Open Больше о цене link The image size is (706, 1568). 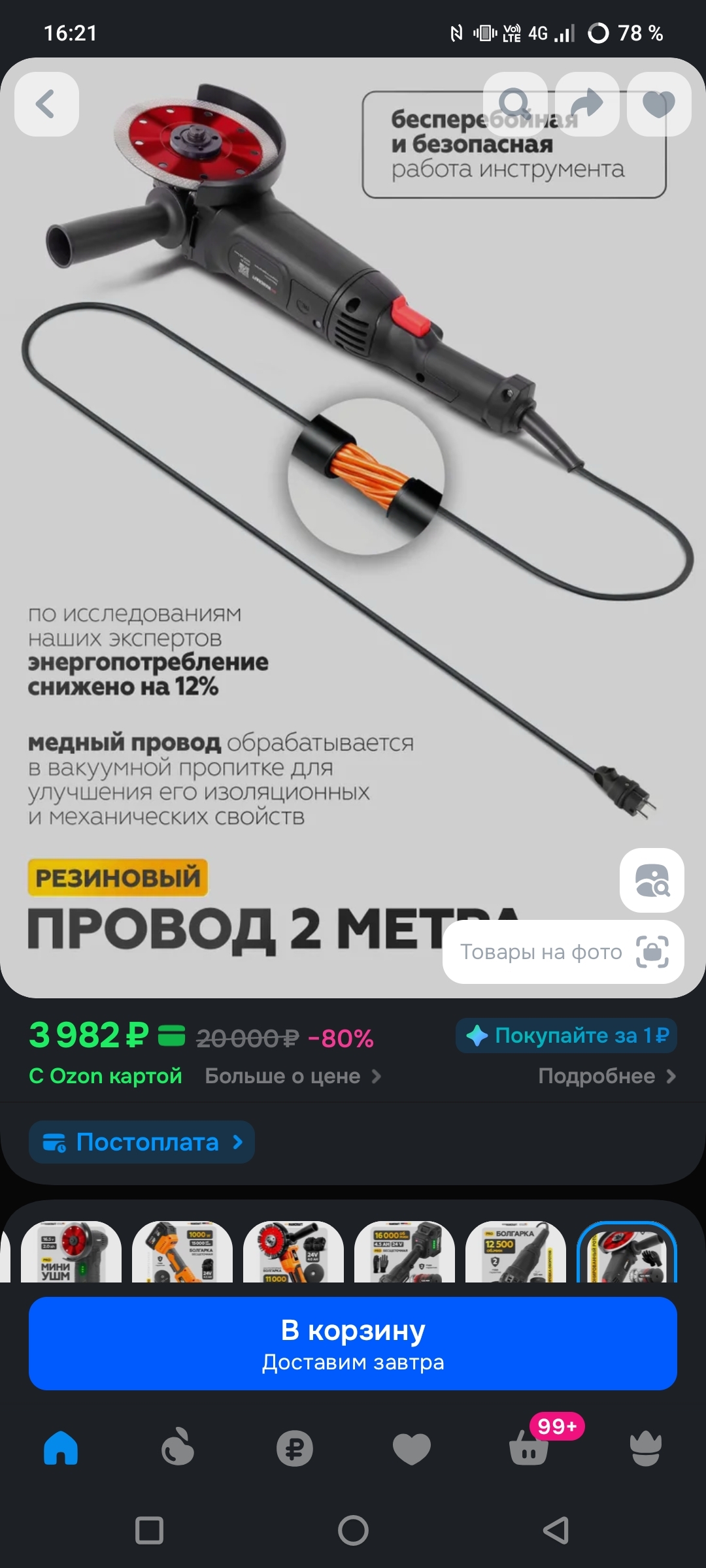point(292,1076)
